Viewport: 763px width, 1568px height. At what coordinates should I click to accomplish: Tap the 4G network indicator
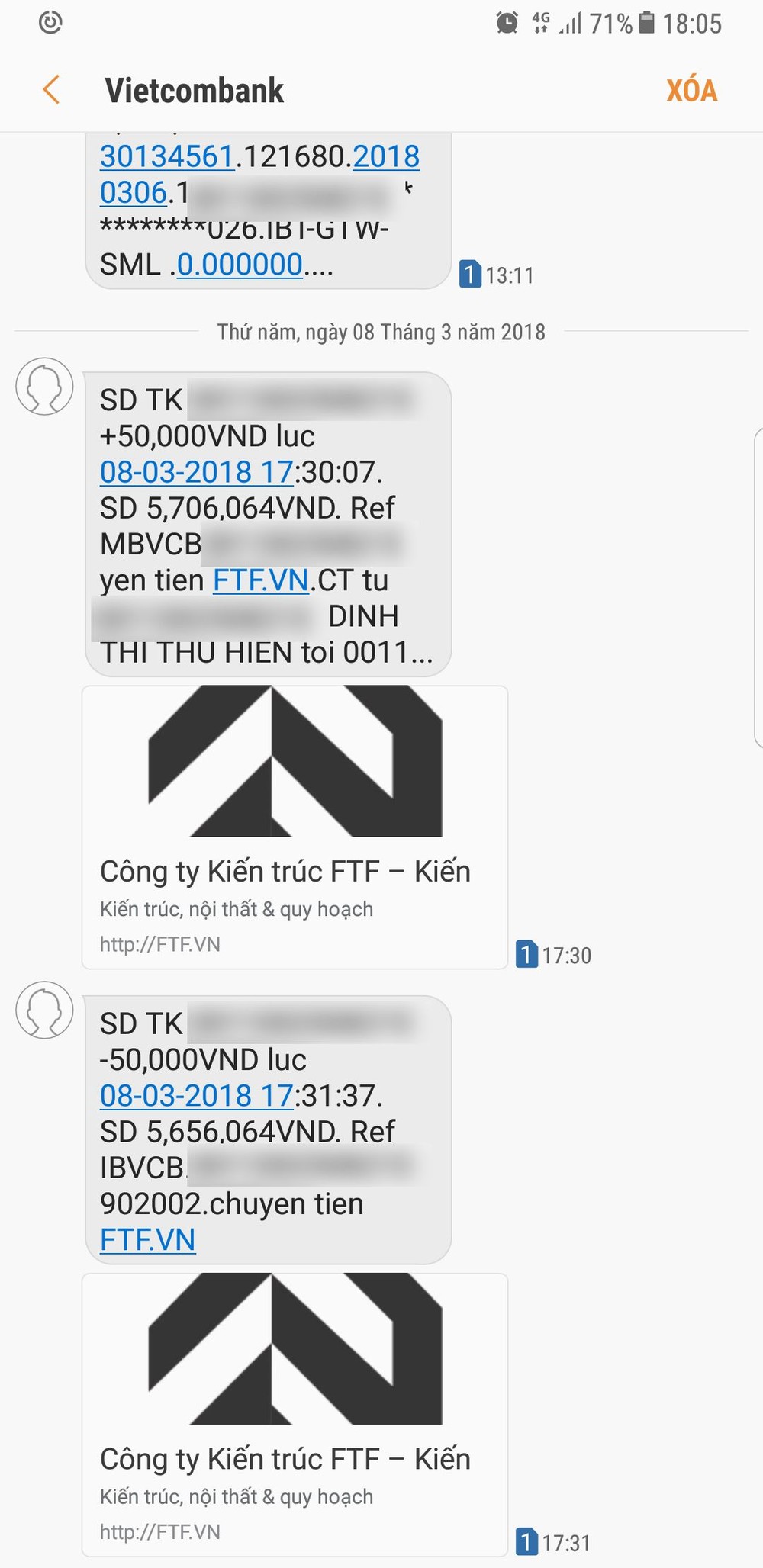(x=539, y=23)
